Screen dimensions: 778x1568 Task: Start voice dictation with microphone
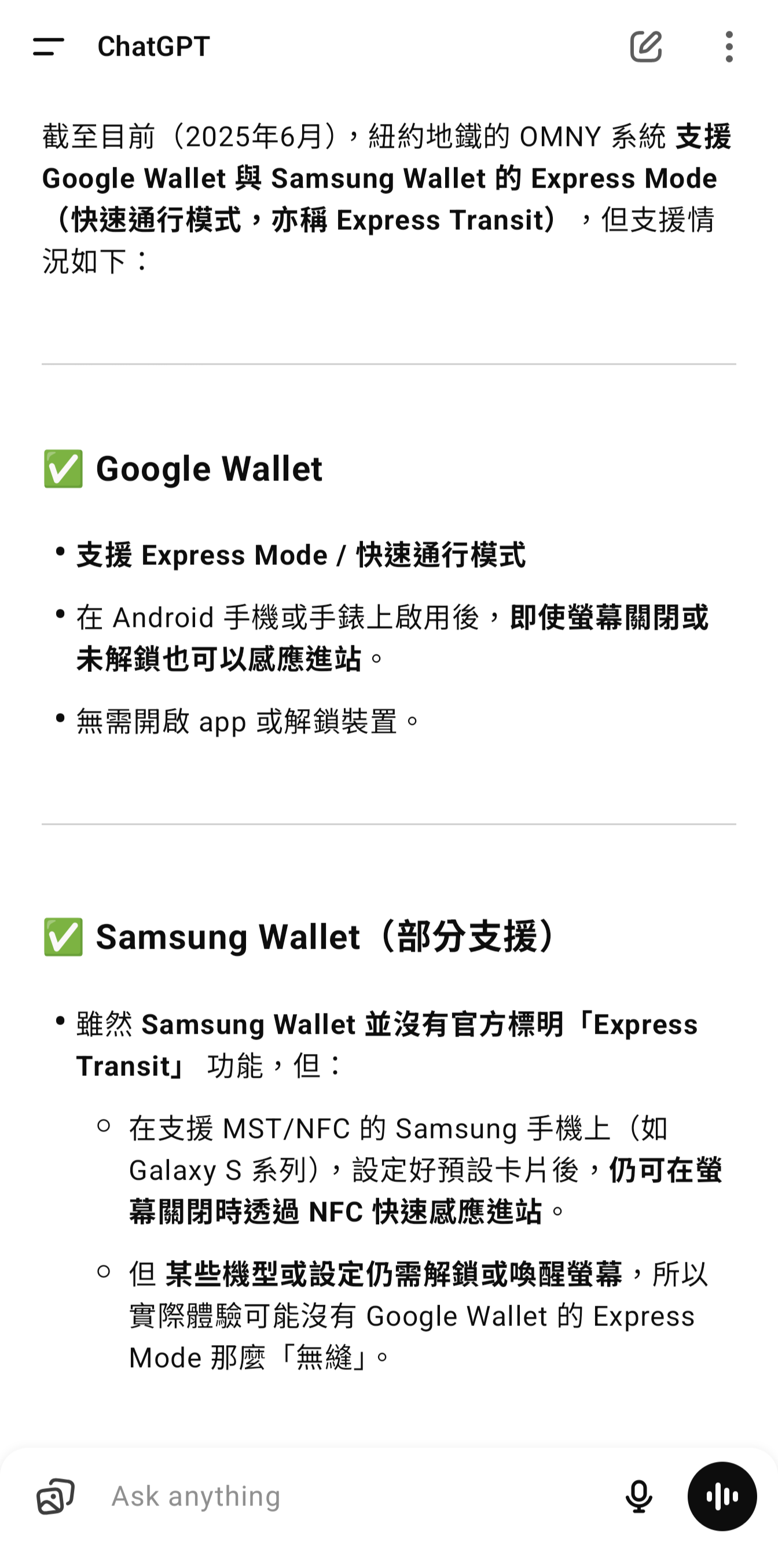[638, 1496]
